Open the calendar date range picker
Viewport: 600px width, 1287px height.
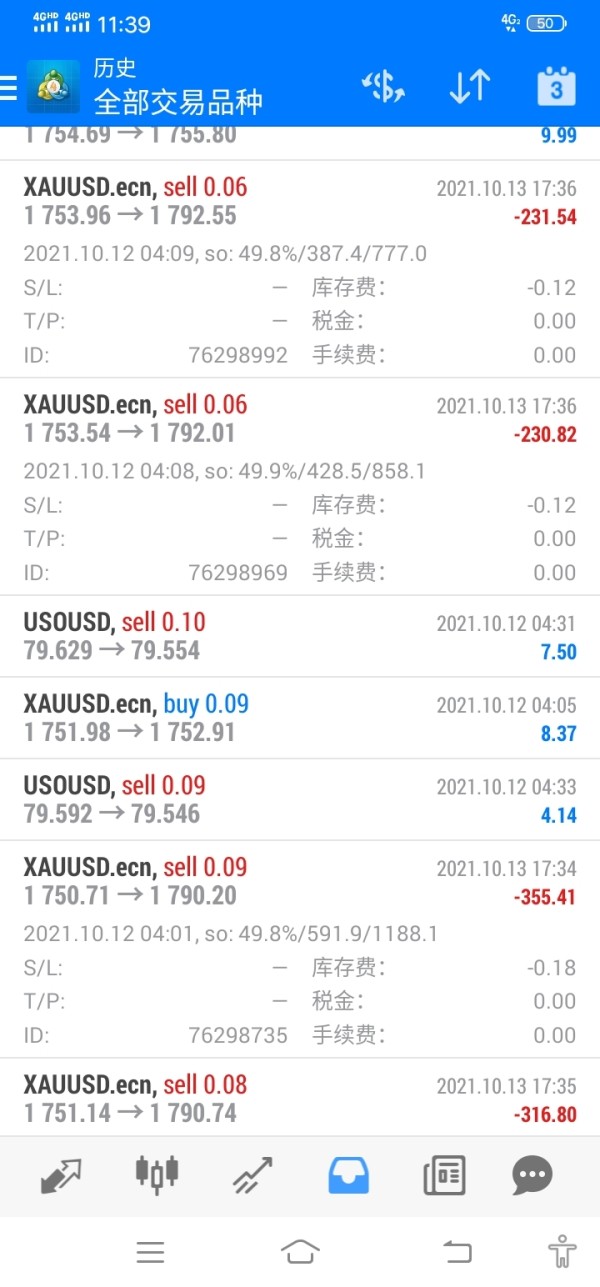(556, 87)
